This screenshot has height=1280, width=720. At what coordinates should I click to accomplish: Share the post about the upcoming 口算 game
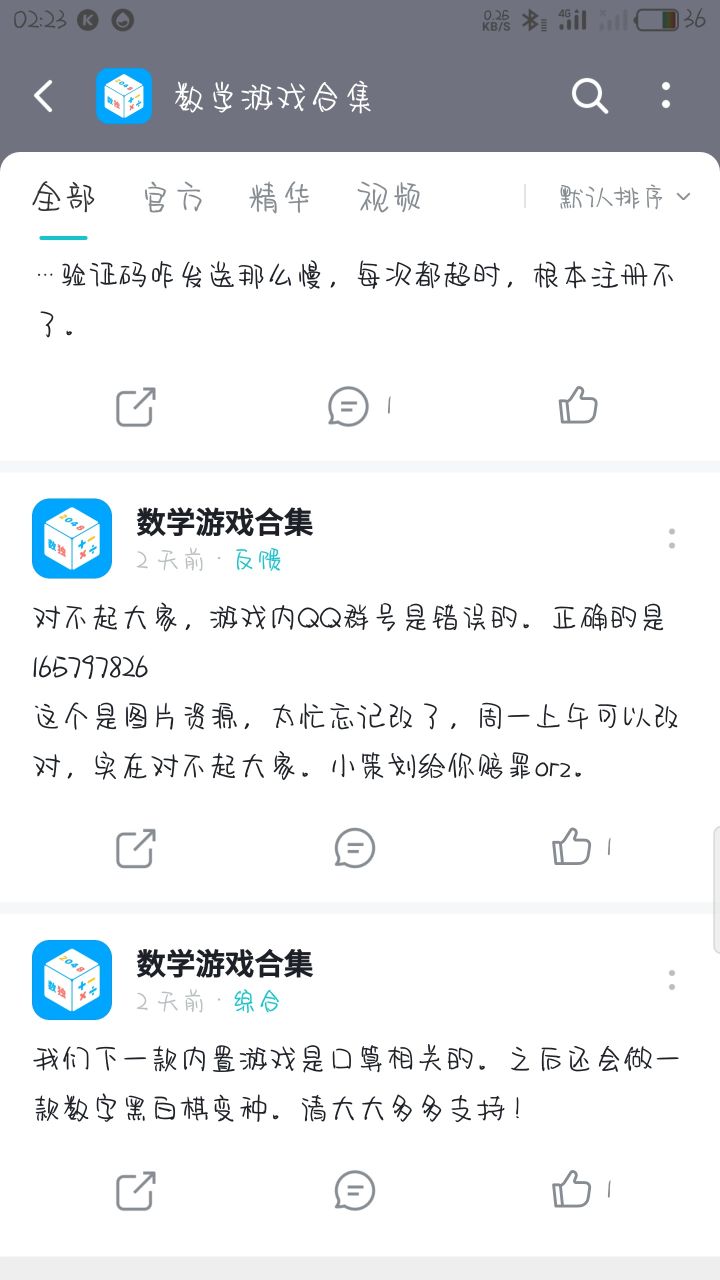tap(134, 1192)
